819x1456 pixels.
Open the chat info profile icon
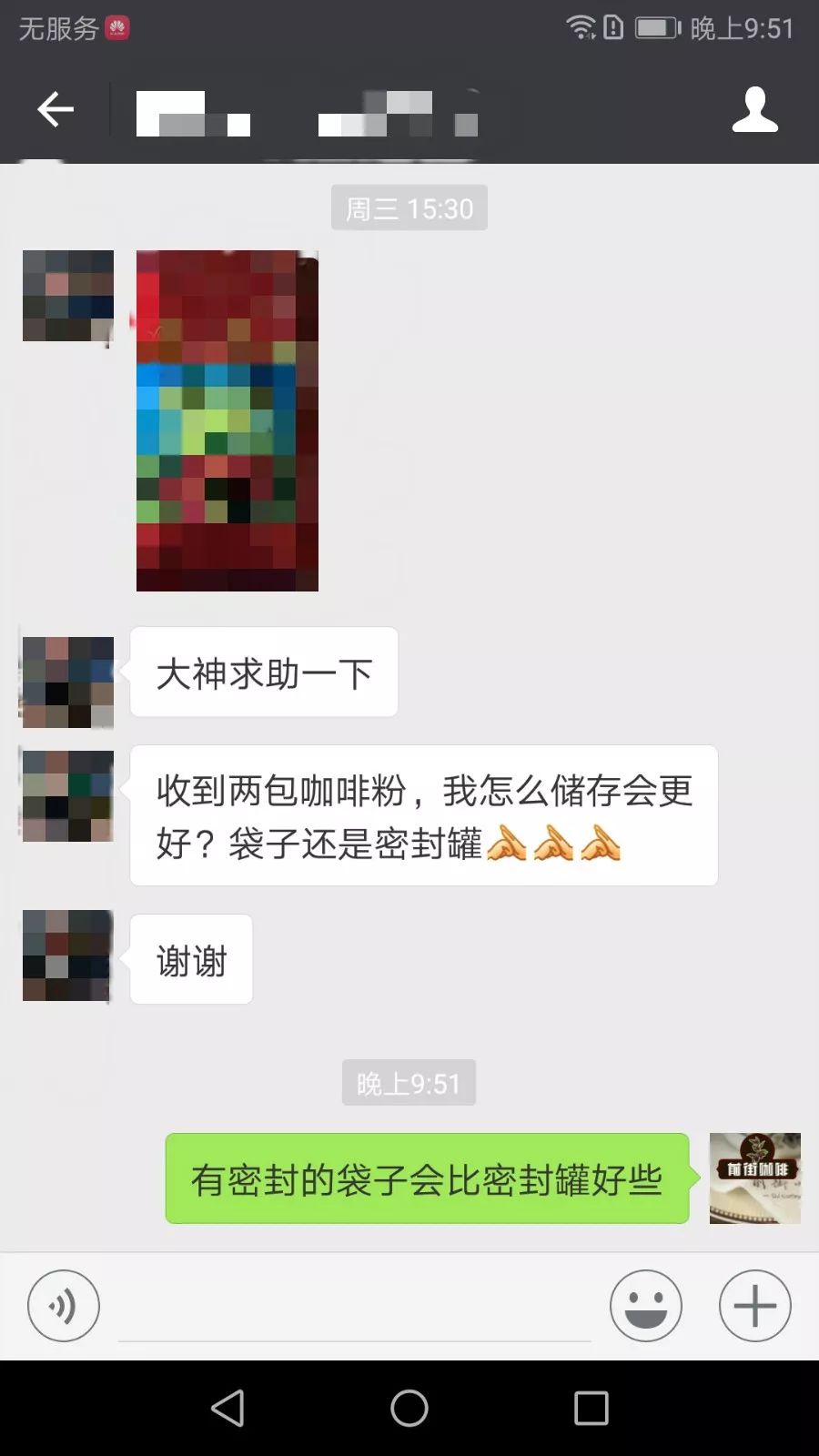[x=754, y=110]
